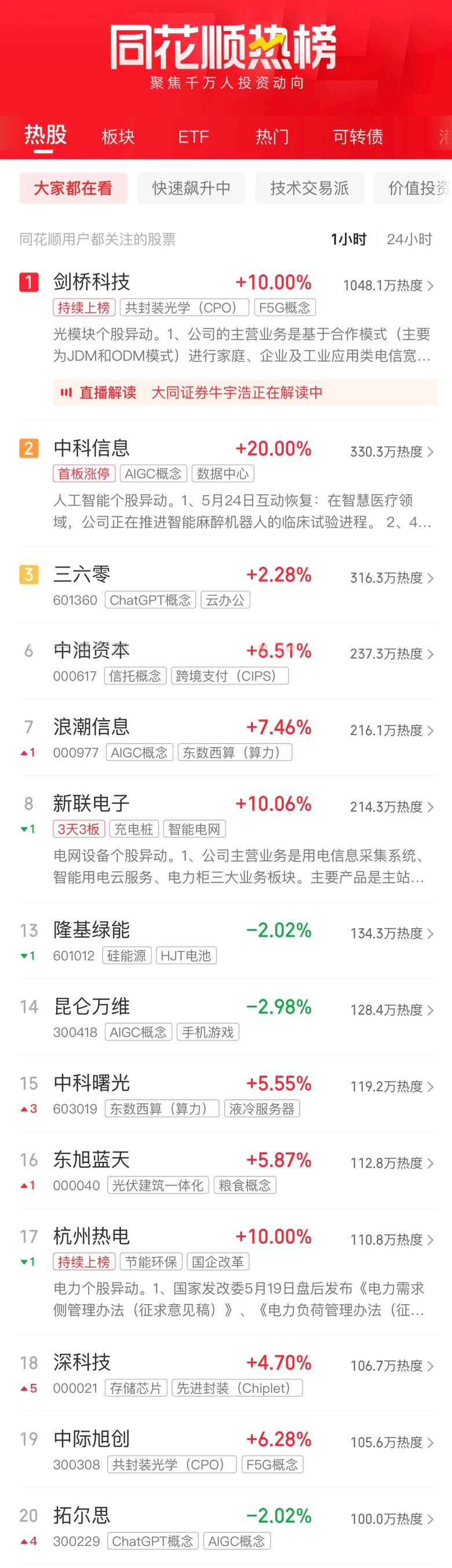The image size is (452, 1568).
Task: Open the 三六零 stock row
Action: [x=82, y=575]
